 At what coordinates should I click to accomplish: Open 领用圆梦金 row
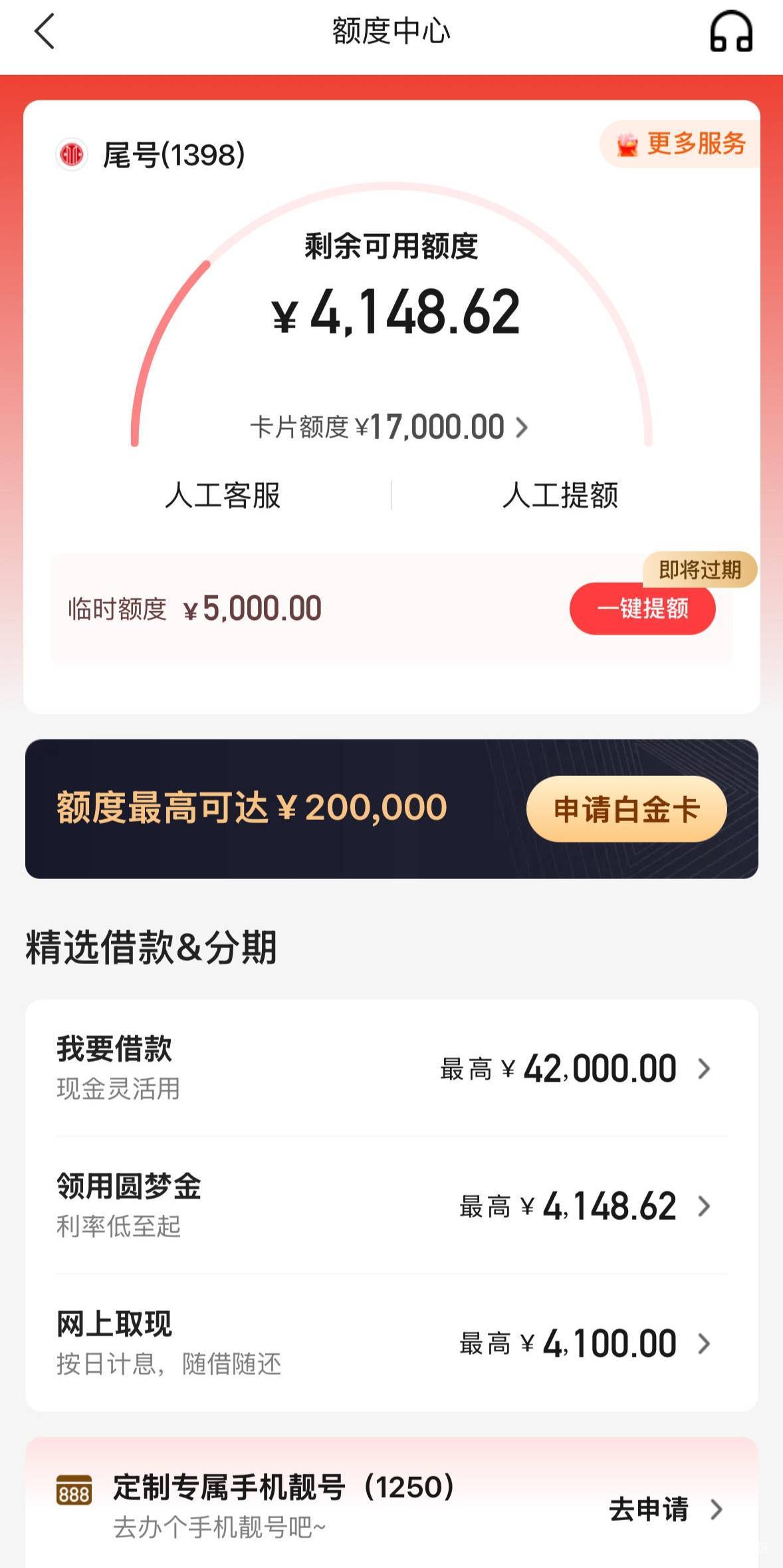391,1205
